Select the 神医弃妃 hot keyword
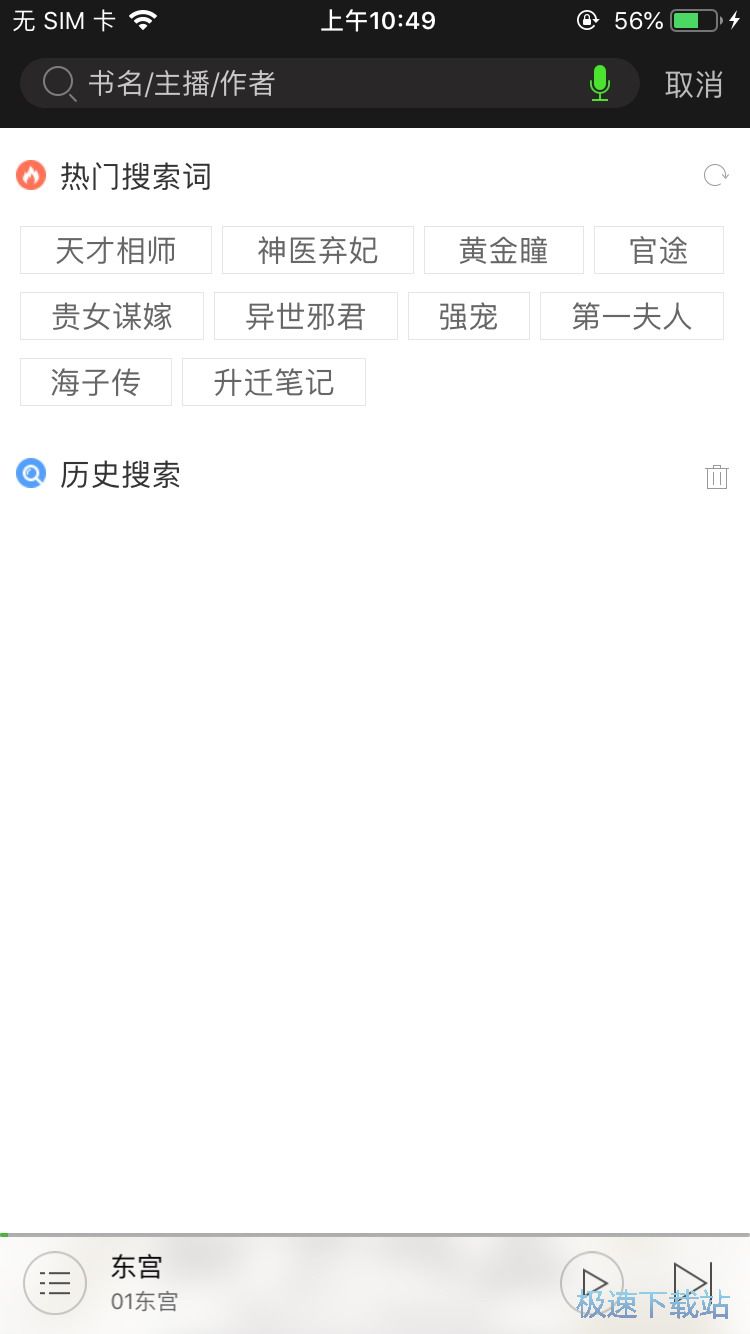Viewport: 750px width, 1334px height. [318, 250]
